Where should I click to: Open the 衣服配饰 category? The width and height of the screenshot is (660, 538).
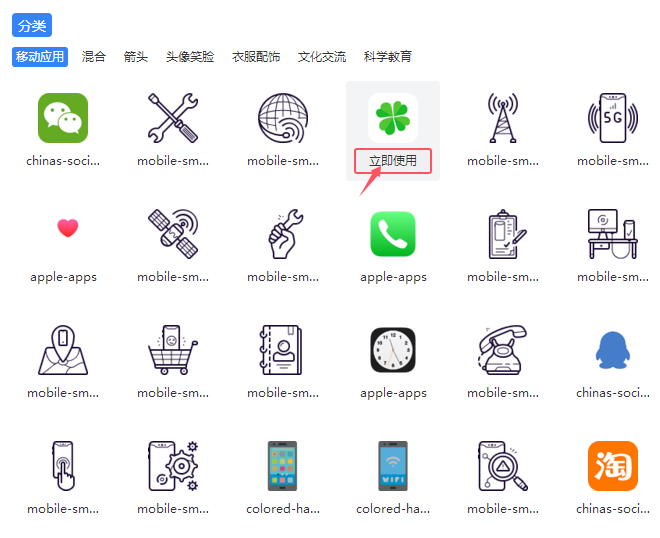256,57
